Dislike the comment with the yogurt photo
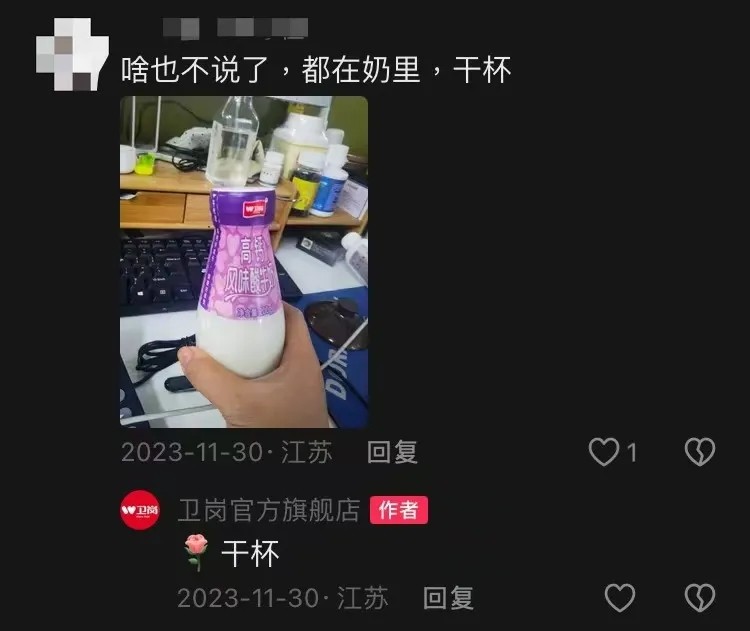The height and width of the screenshot is (631, 750). (699, 453)
